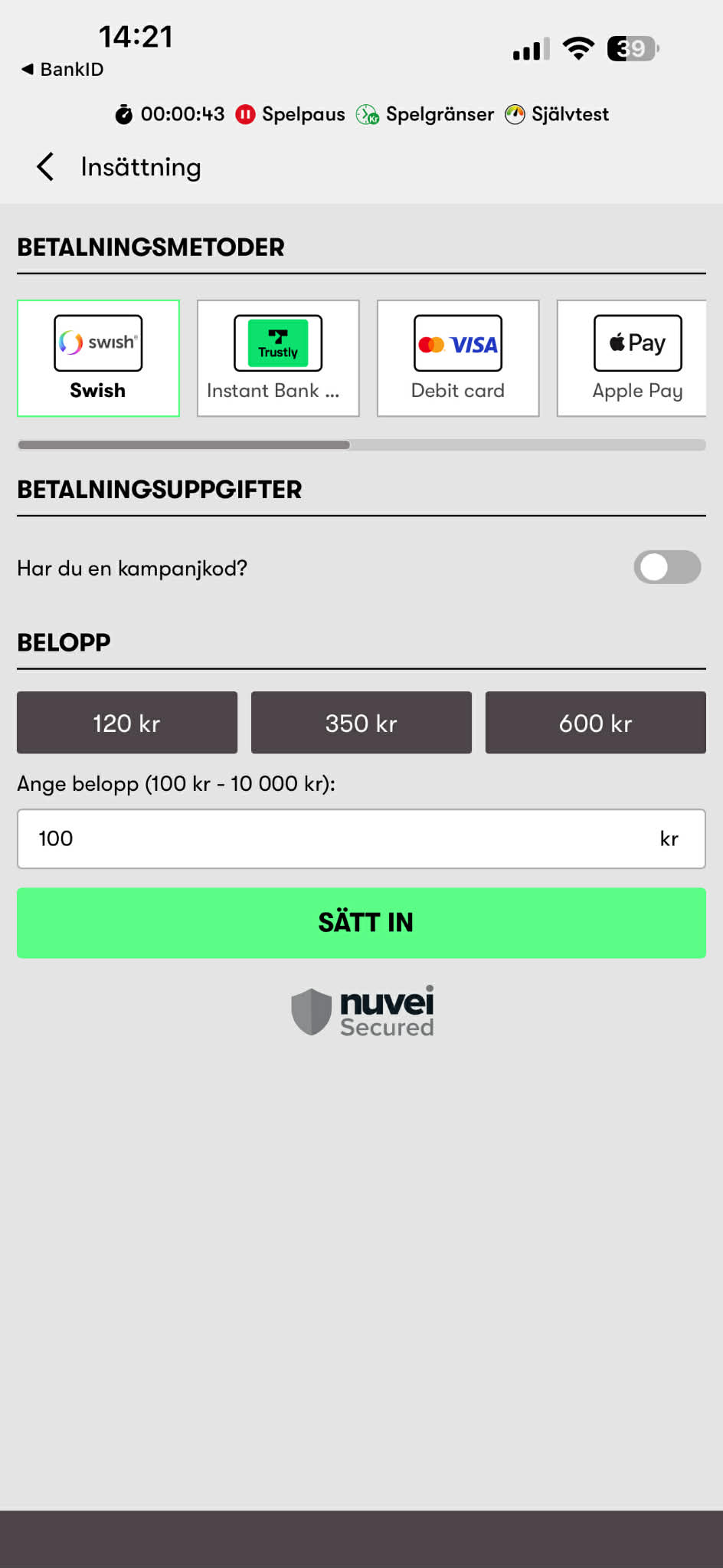
Task: Choose the Trustly Instant Bank icon
Action: [x=277, y=343]
